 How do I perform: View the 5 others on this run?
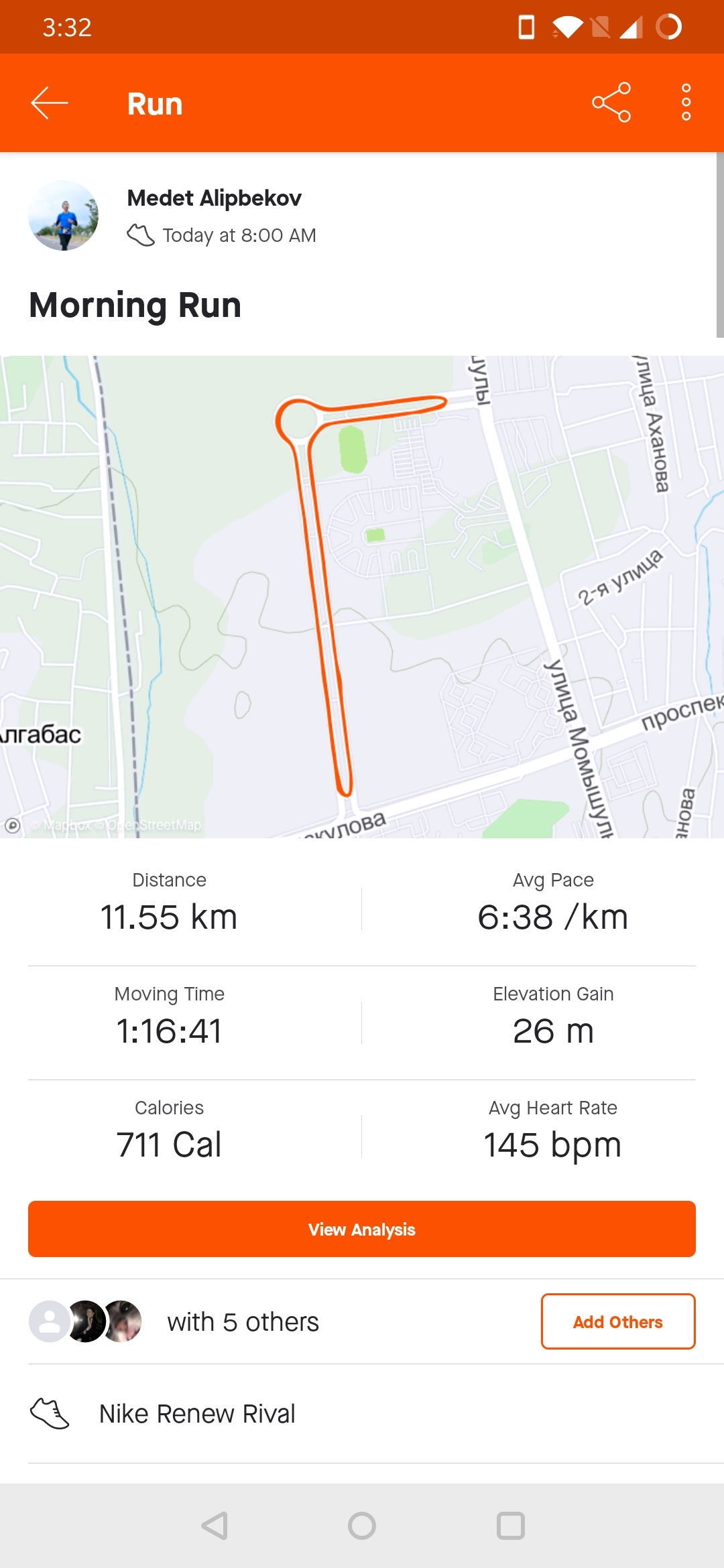tap(243, 1322)
